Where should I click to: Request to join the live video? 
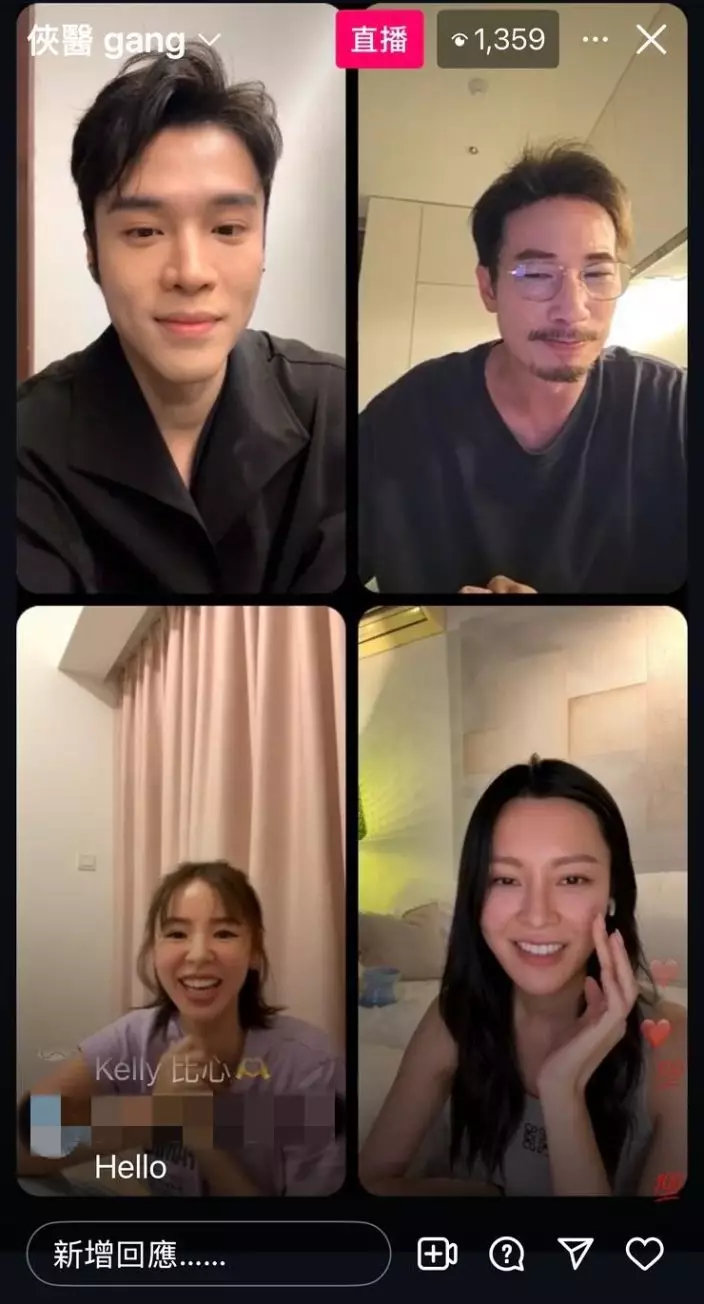click(x=437, y=1254)
